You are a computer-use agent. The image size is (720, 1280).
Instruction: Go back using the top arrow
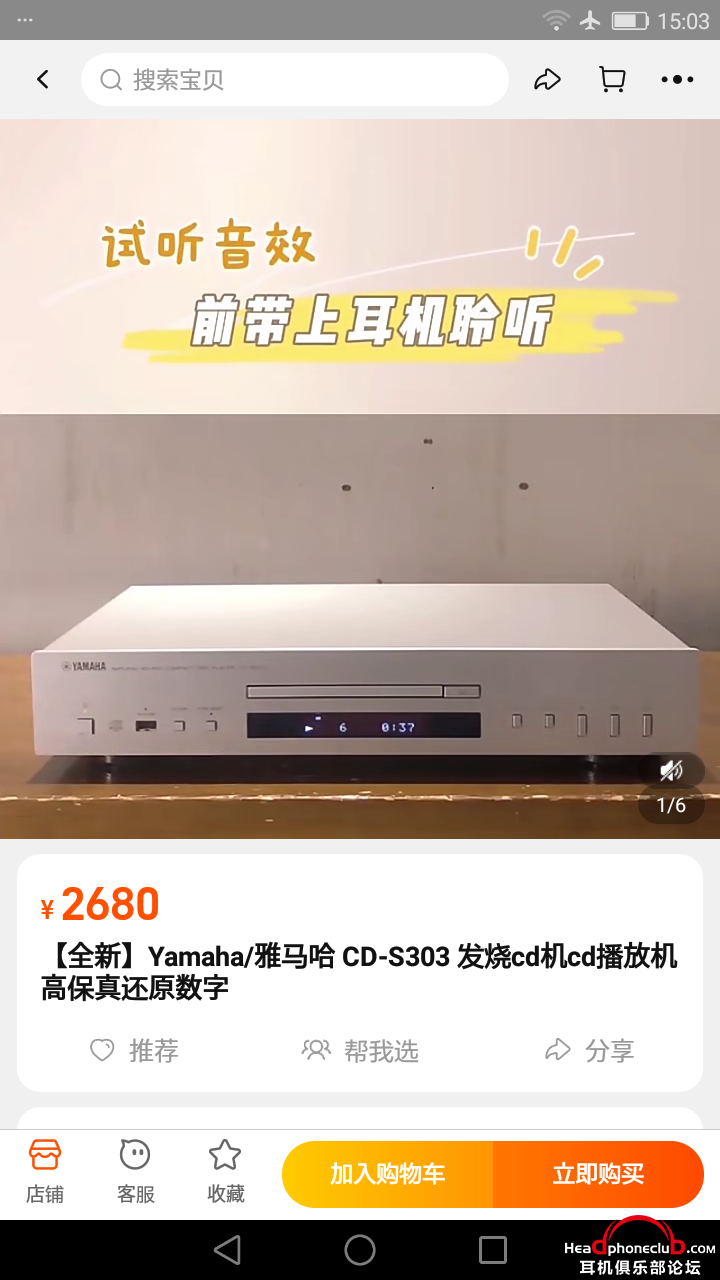[43, 80]
